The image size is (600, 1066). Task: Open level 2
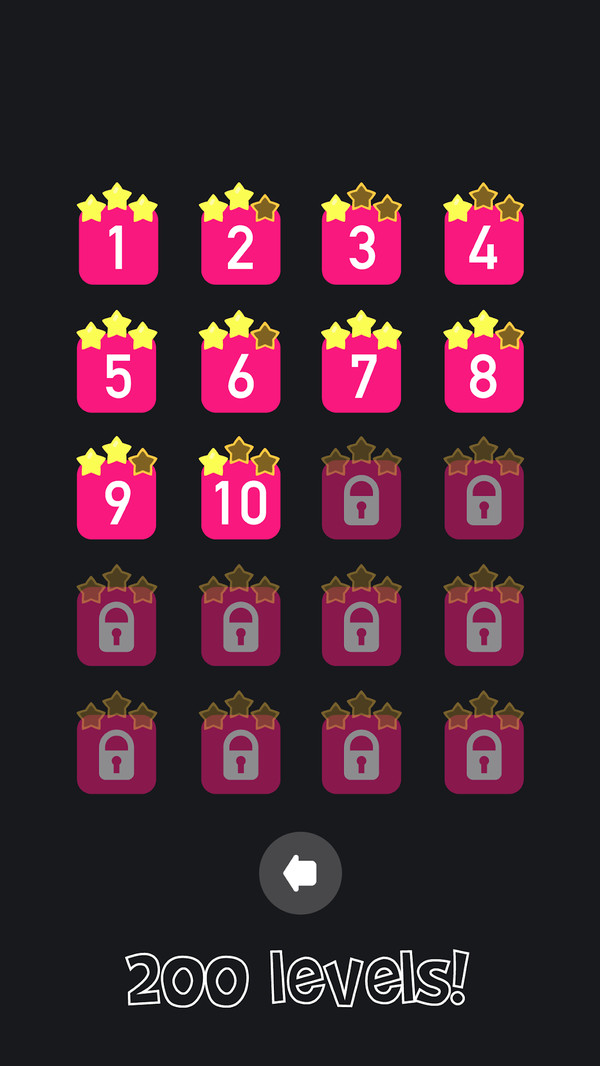tap(240, 247)
